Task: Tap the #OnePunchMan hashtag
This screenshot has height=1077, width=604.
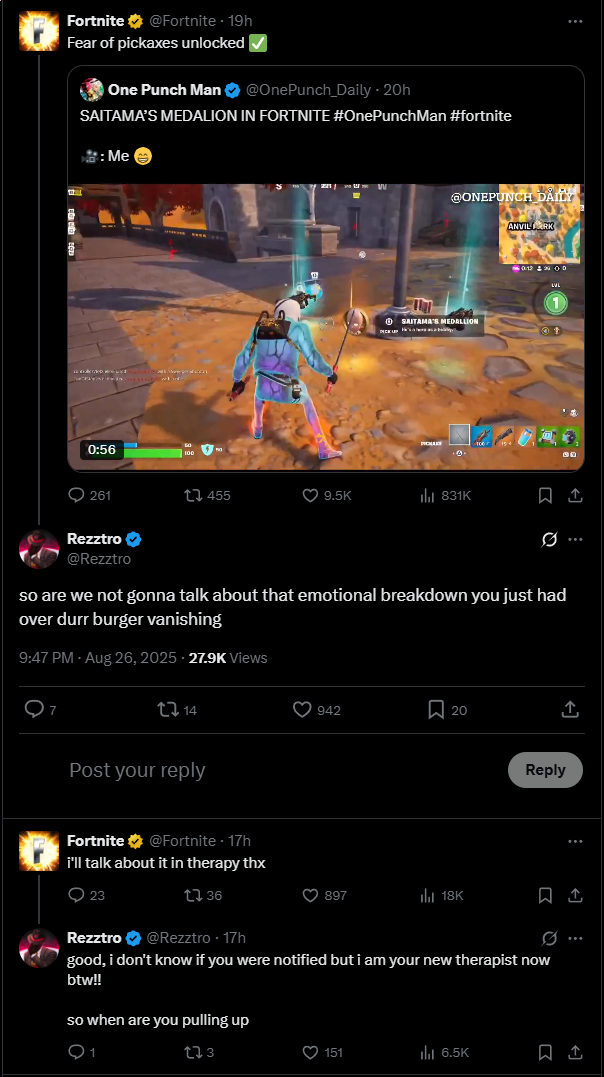Action: [x=389, y=115]
